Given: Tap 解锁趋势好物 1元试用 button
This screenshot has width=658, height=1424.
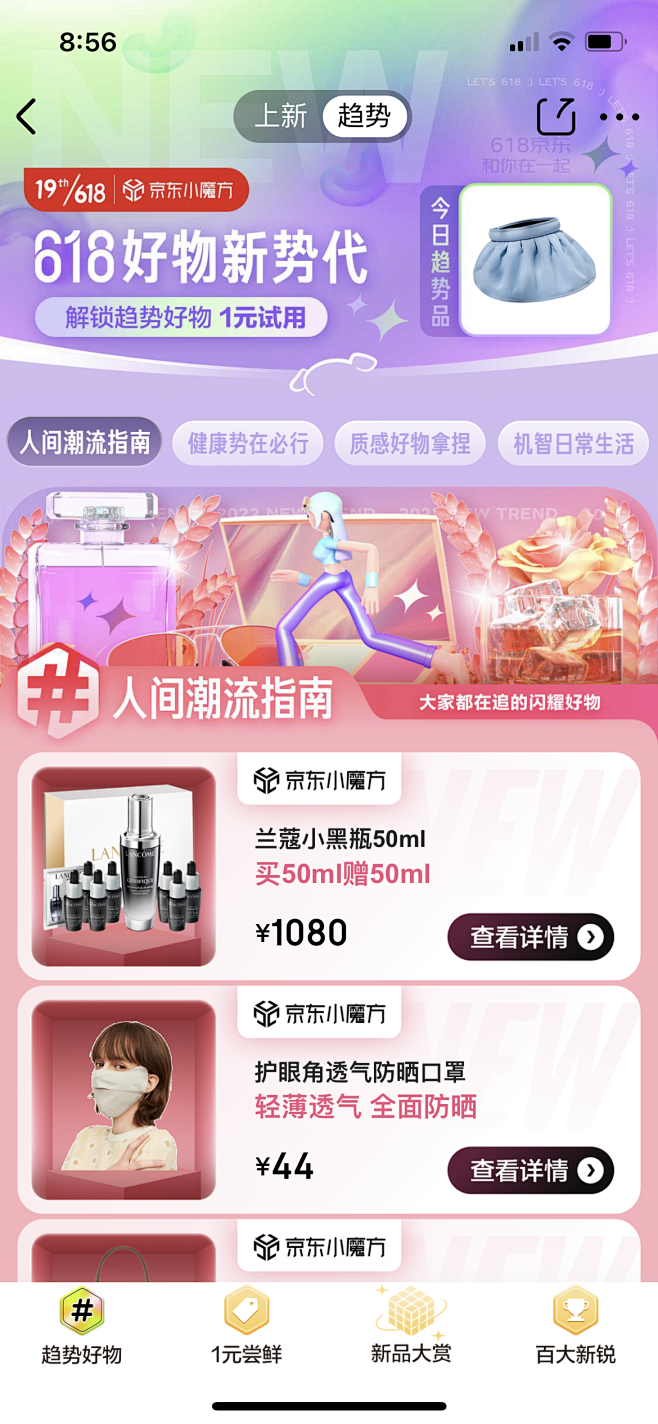Looking at the screenshot, I should 184,318.
